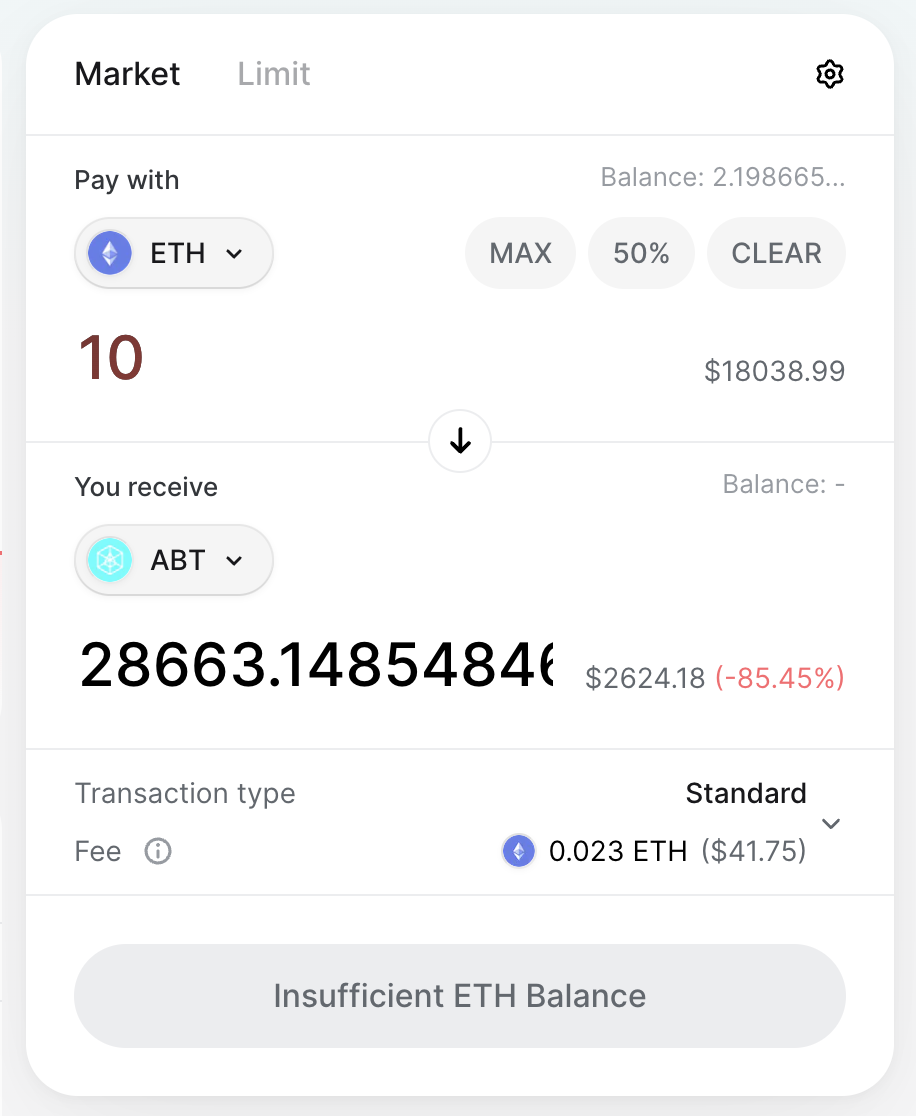Select the Market tab
This screenshot has height=1116, width=916.
click(x=127, y=74)
